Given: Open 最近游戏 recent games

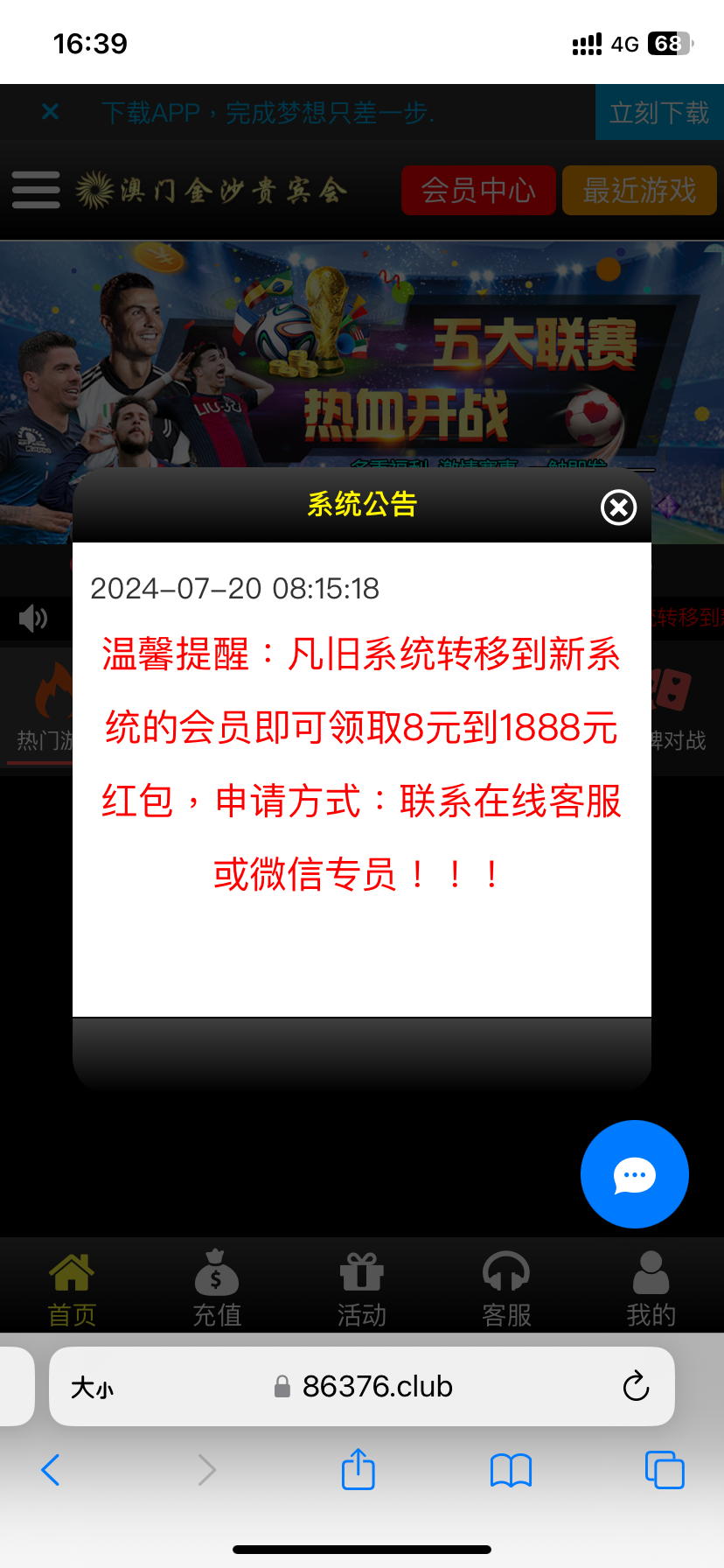Looking at the screenshot, I should coord(639,190).
